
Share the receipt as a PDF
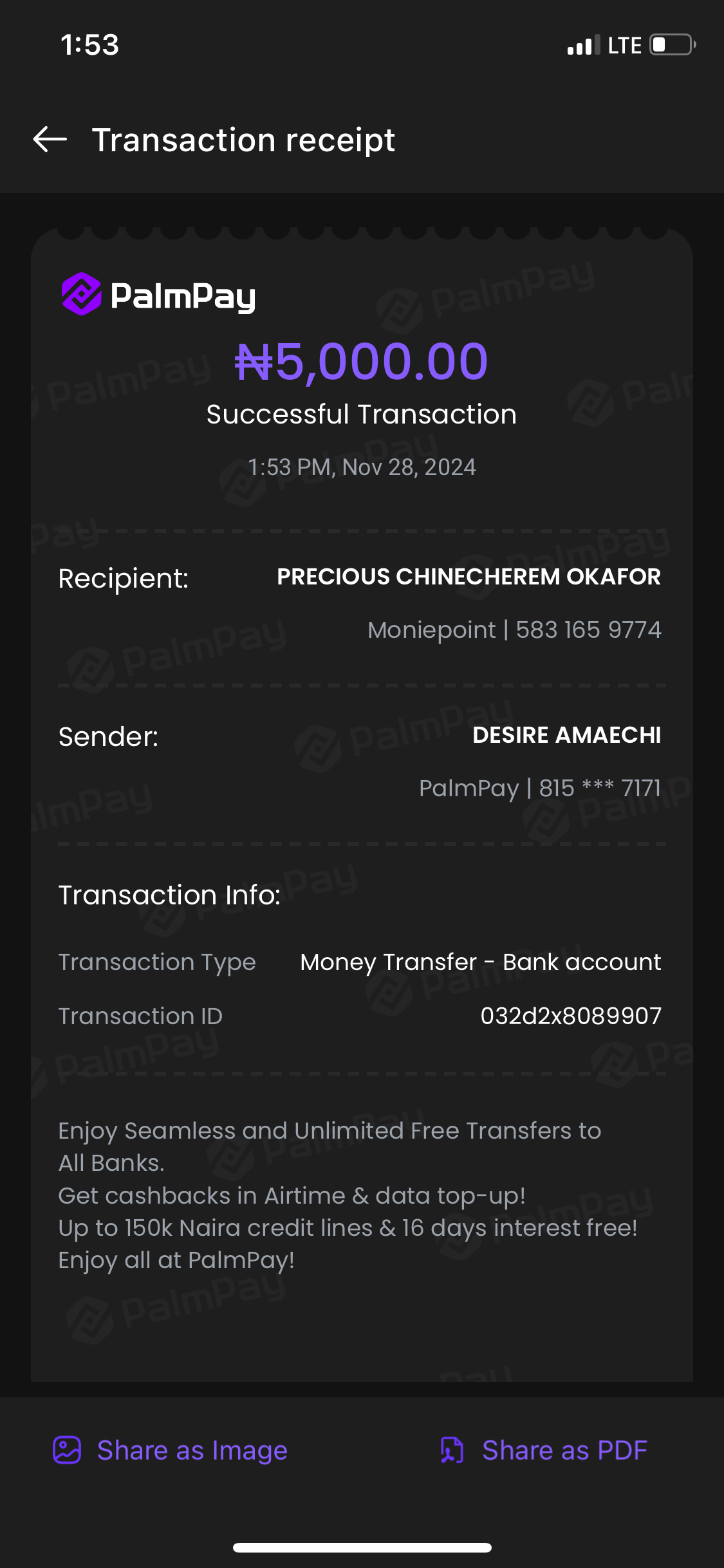tap(544, 1450)
